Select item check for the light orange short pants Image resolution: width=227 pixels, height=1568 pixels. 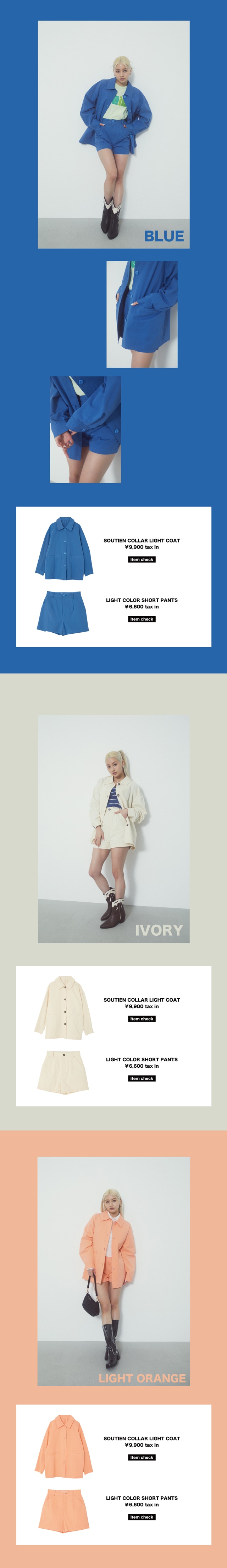point(141,1517)
